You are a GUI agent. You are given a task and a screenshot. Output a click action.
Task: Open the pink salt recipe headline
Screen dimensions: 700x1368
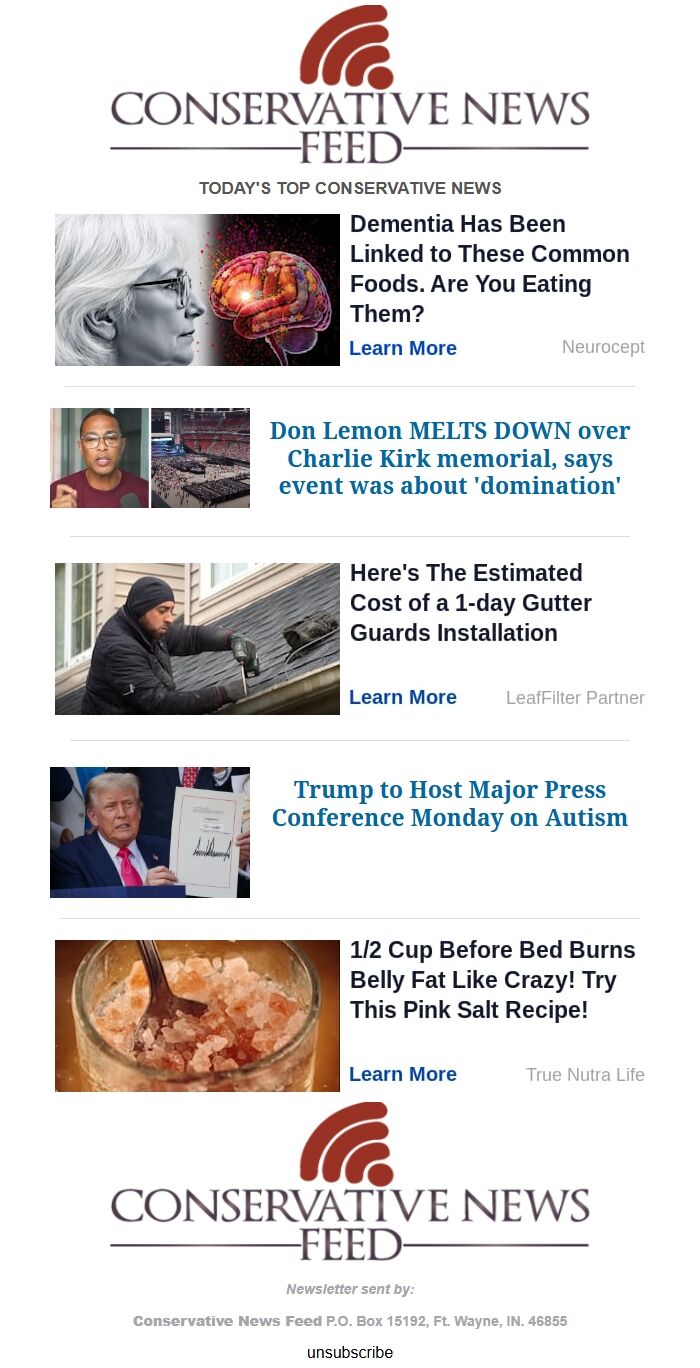tap(492, 980)
